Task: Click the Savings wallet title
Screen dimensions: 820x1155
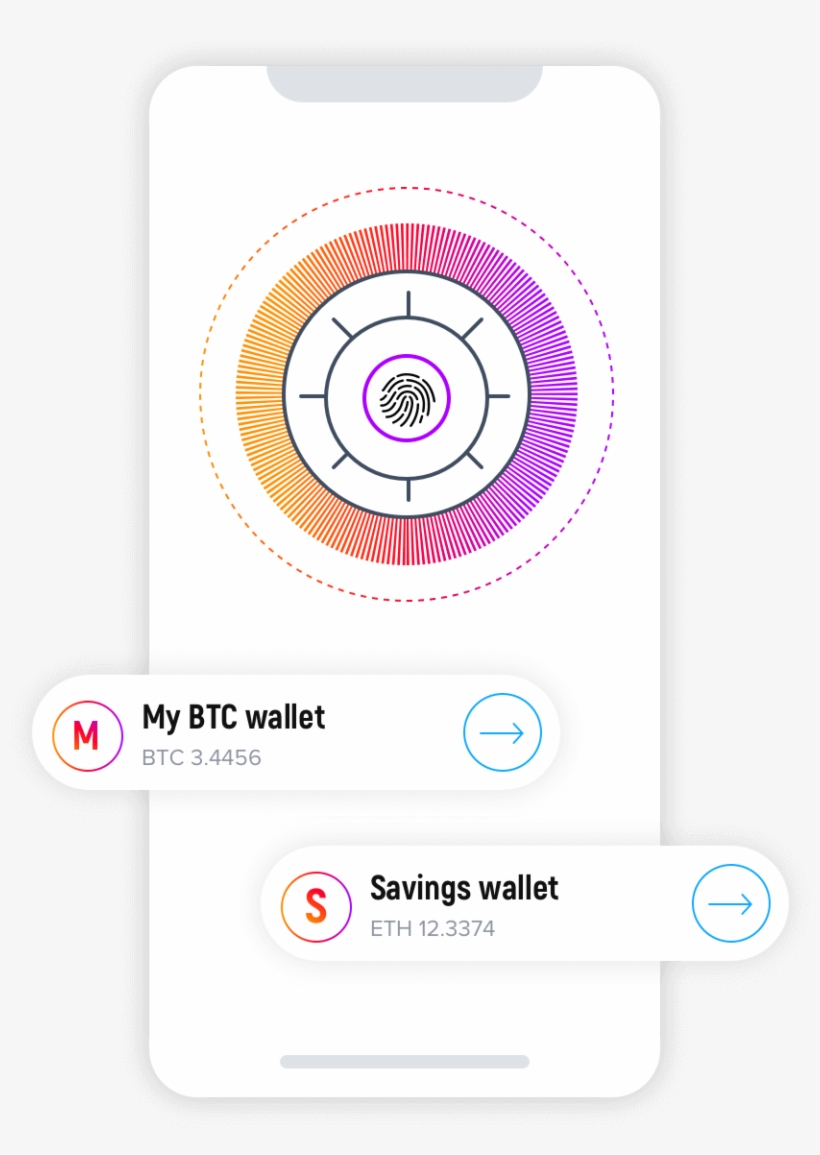Action: (464, 888)
